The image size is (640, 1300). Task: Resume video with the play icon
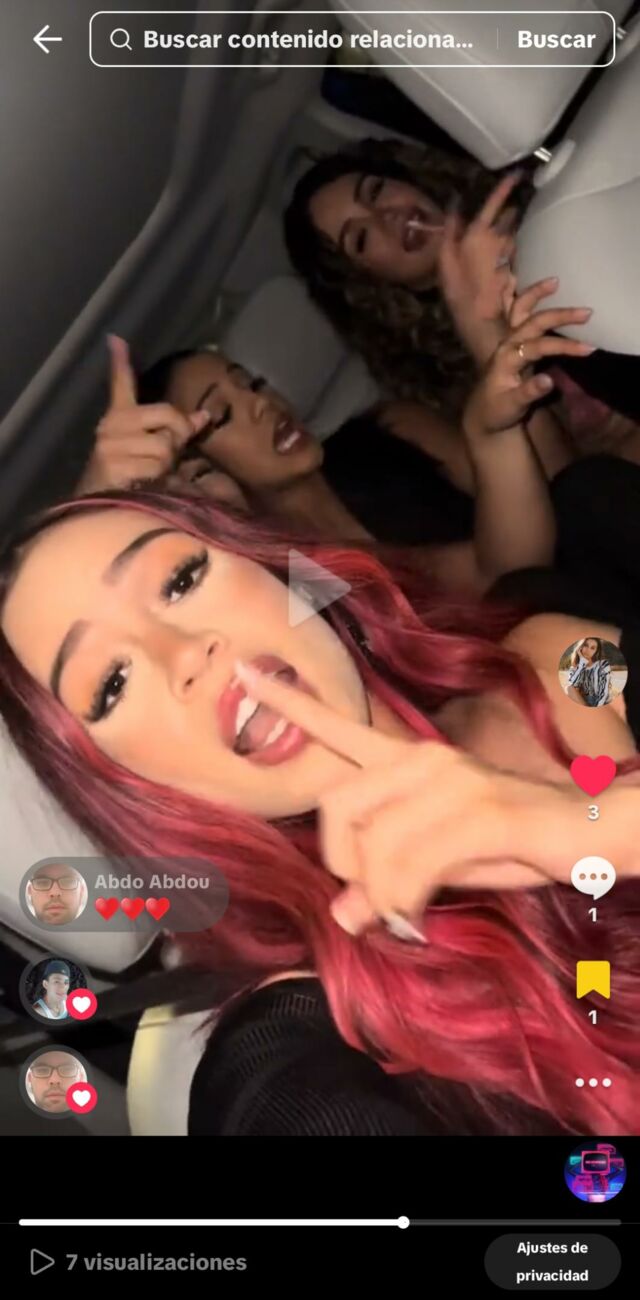pyautogui.click(x=318, y=589)
